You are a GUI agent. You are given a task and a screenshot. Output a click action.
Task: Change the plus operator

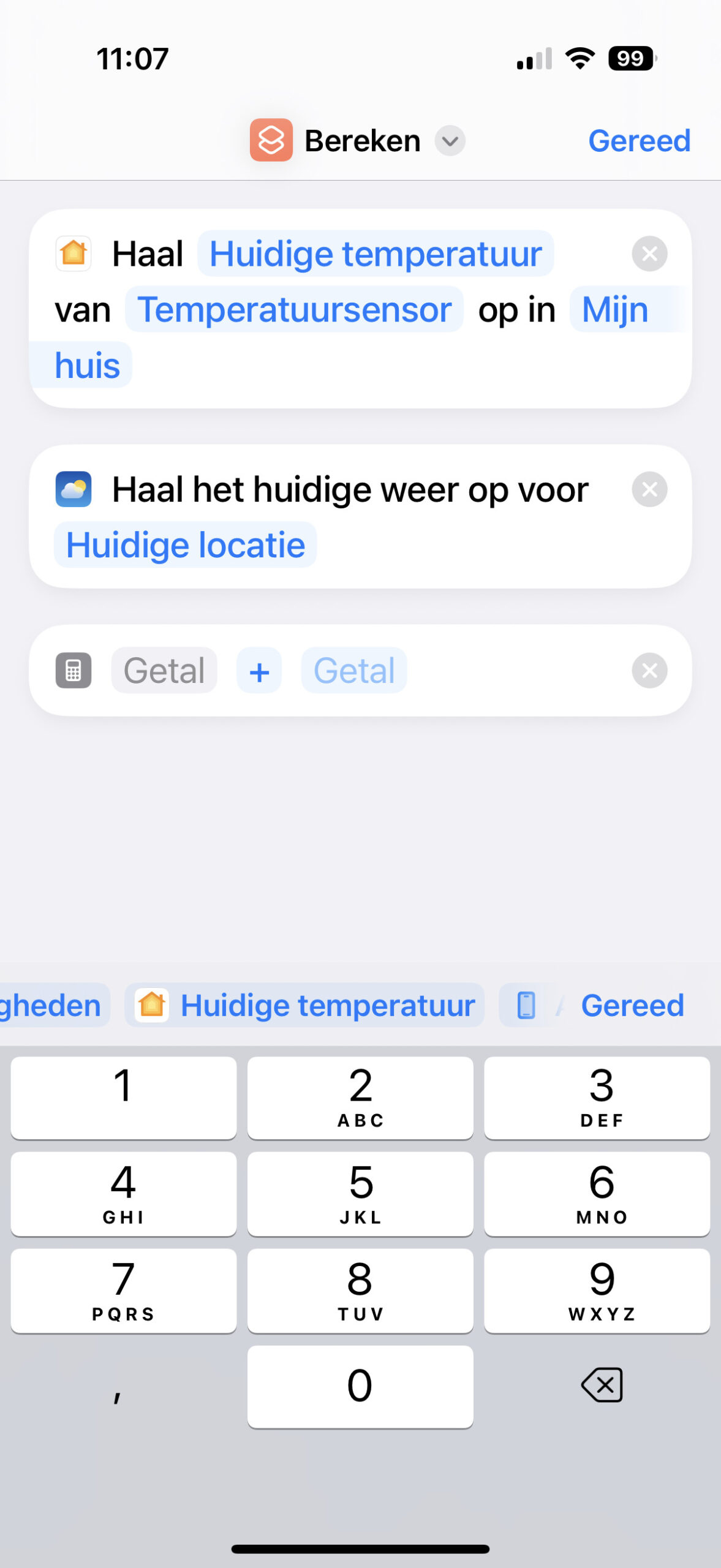pos(259,671)
